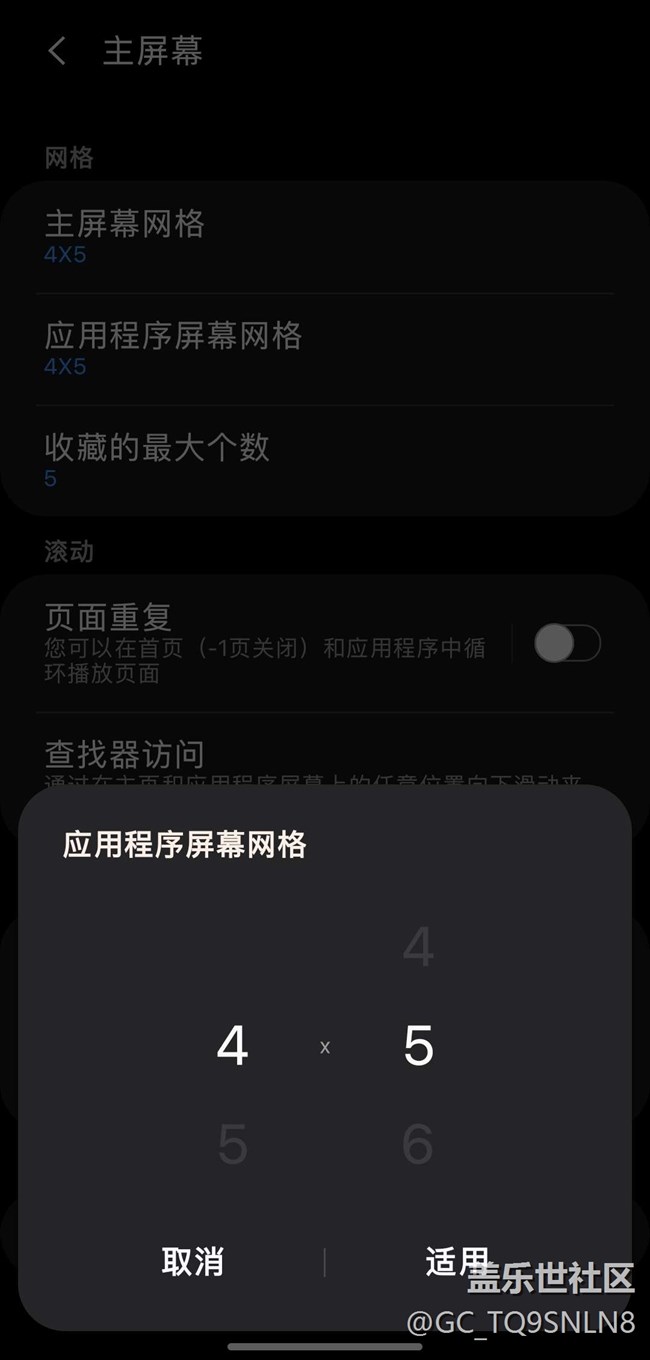The image size is (650, 1360).
Task: Select 6 in the right rows picker
Action: pos(418,1144)
